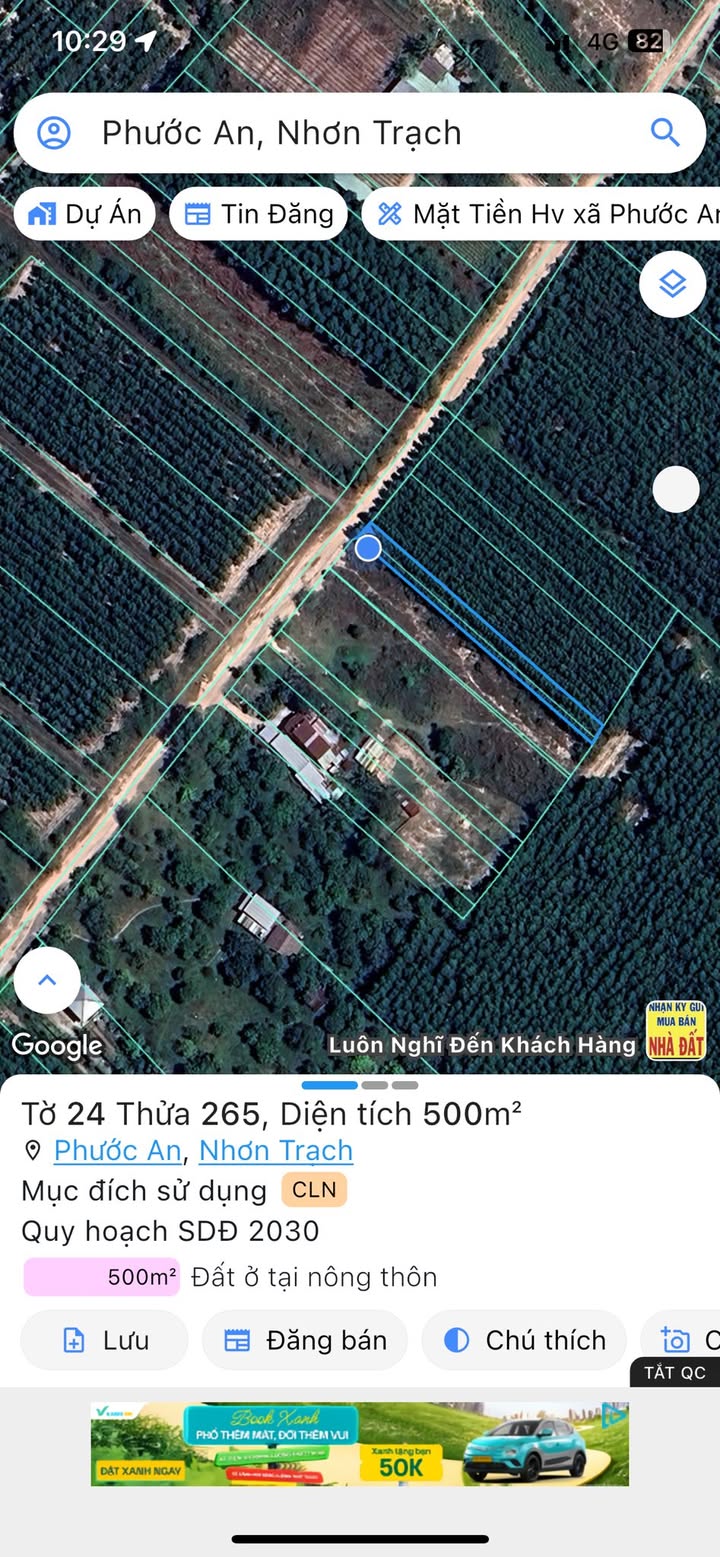Select the Dự Án chip
The height and width of the screenshot is (1557, 720).
[84, 214]
